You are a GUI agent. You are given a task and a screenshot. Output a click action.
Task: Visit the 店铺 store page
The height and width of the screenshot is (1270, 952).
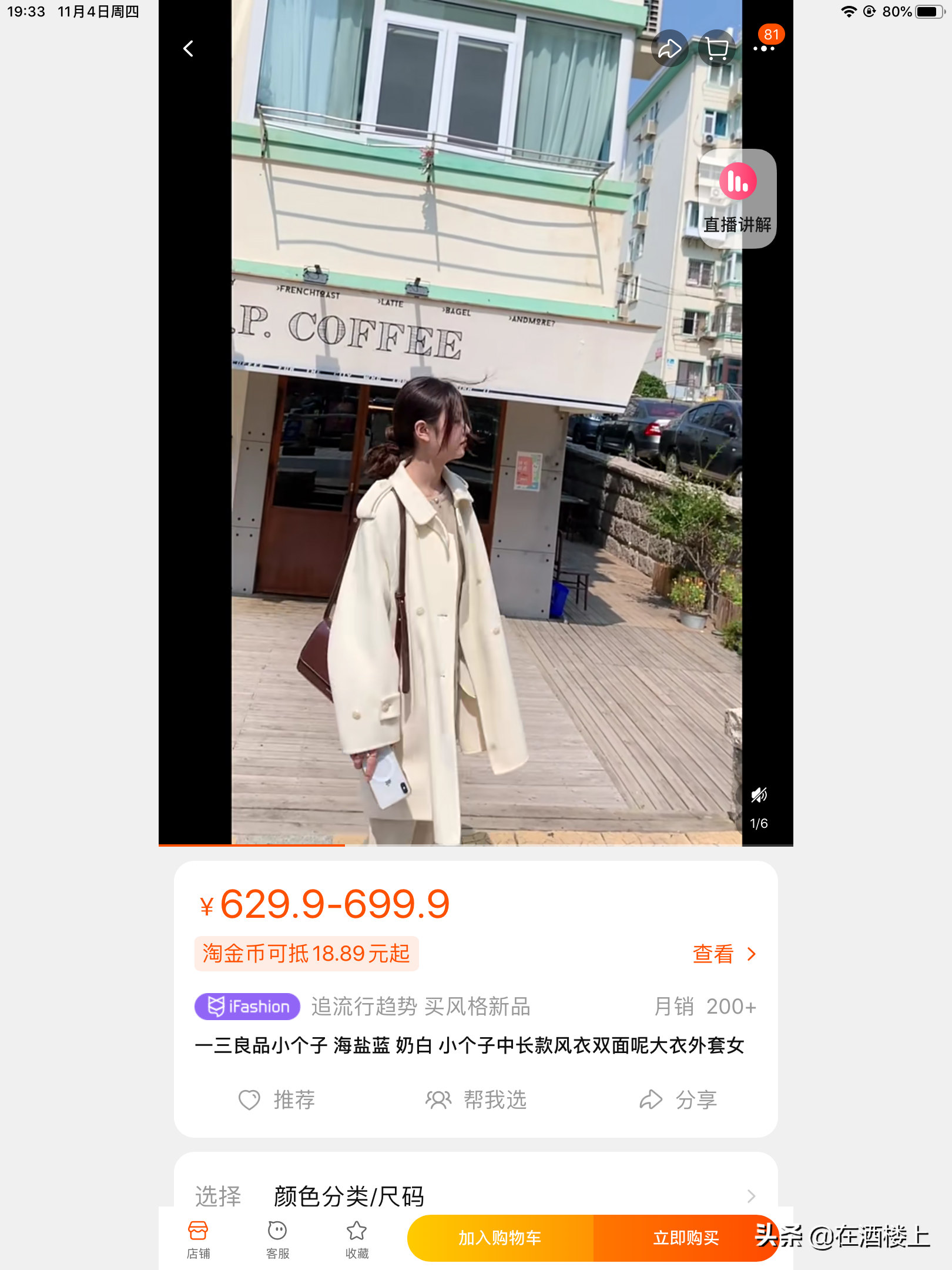point(198,1238)
